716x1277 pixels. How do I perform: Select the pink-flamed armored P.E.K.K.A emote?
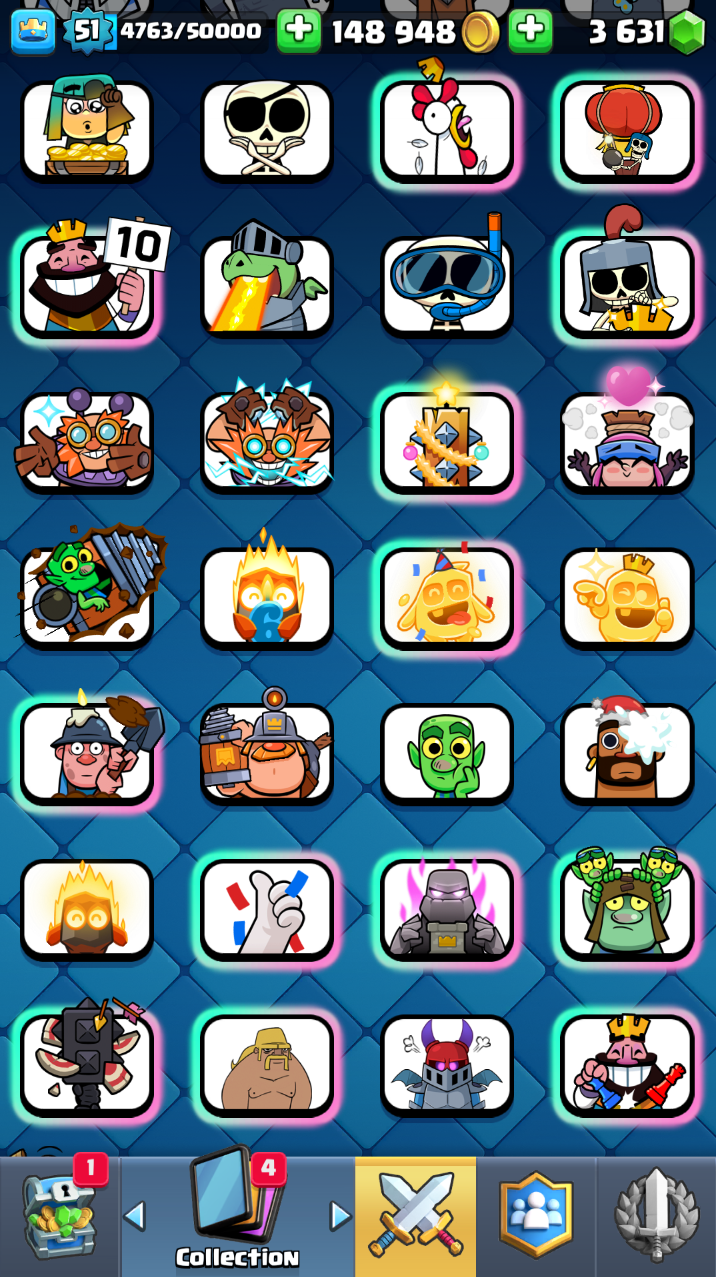click(447, 908)
